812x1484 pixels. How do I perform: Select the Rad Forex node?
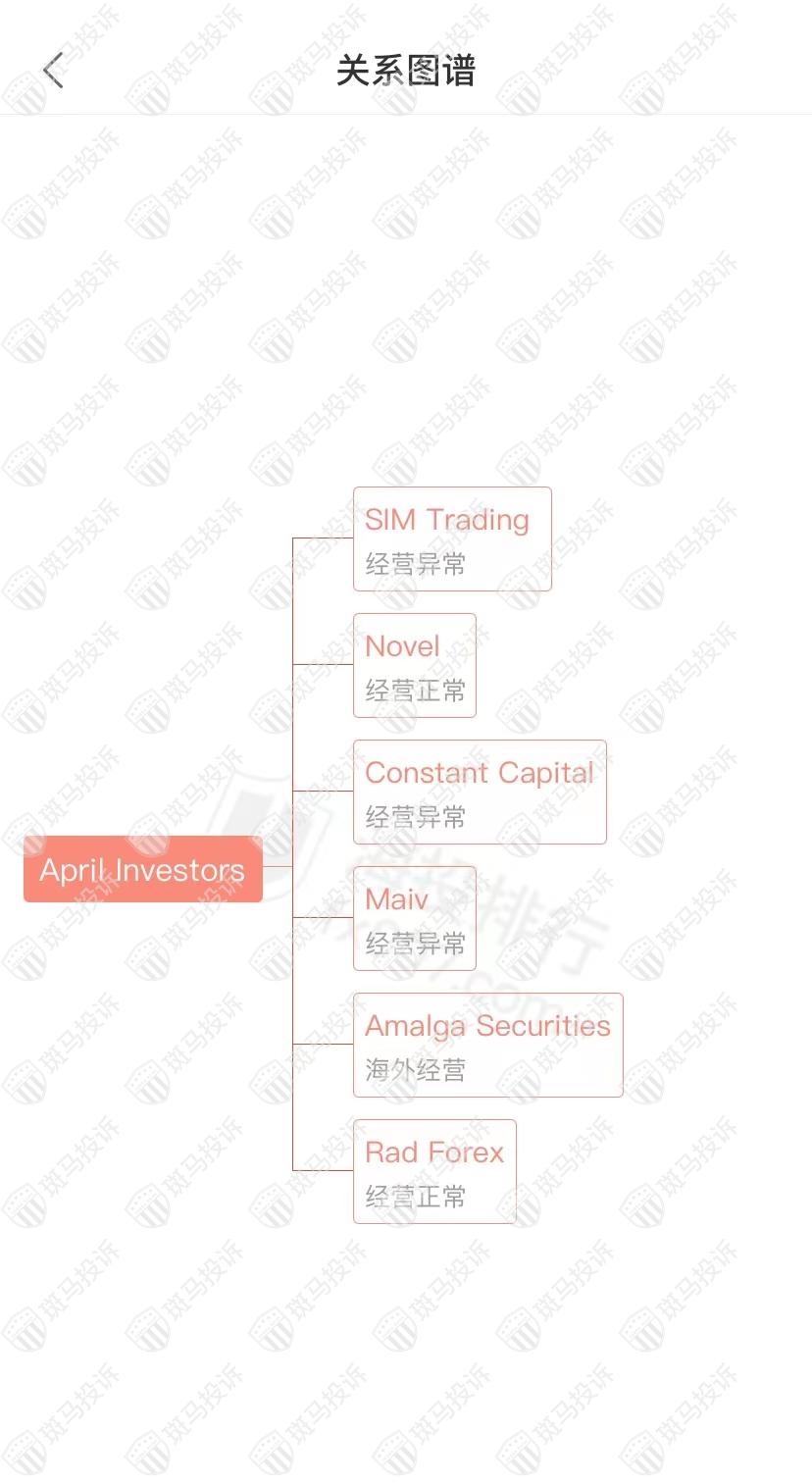click(x=434, y=1171)
